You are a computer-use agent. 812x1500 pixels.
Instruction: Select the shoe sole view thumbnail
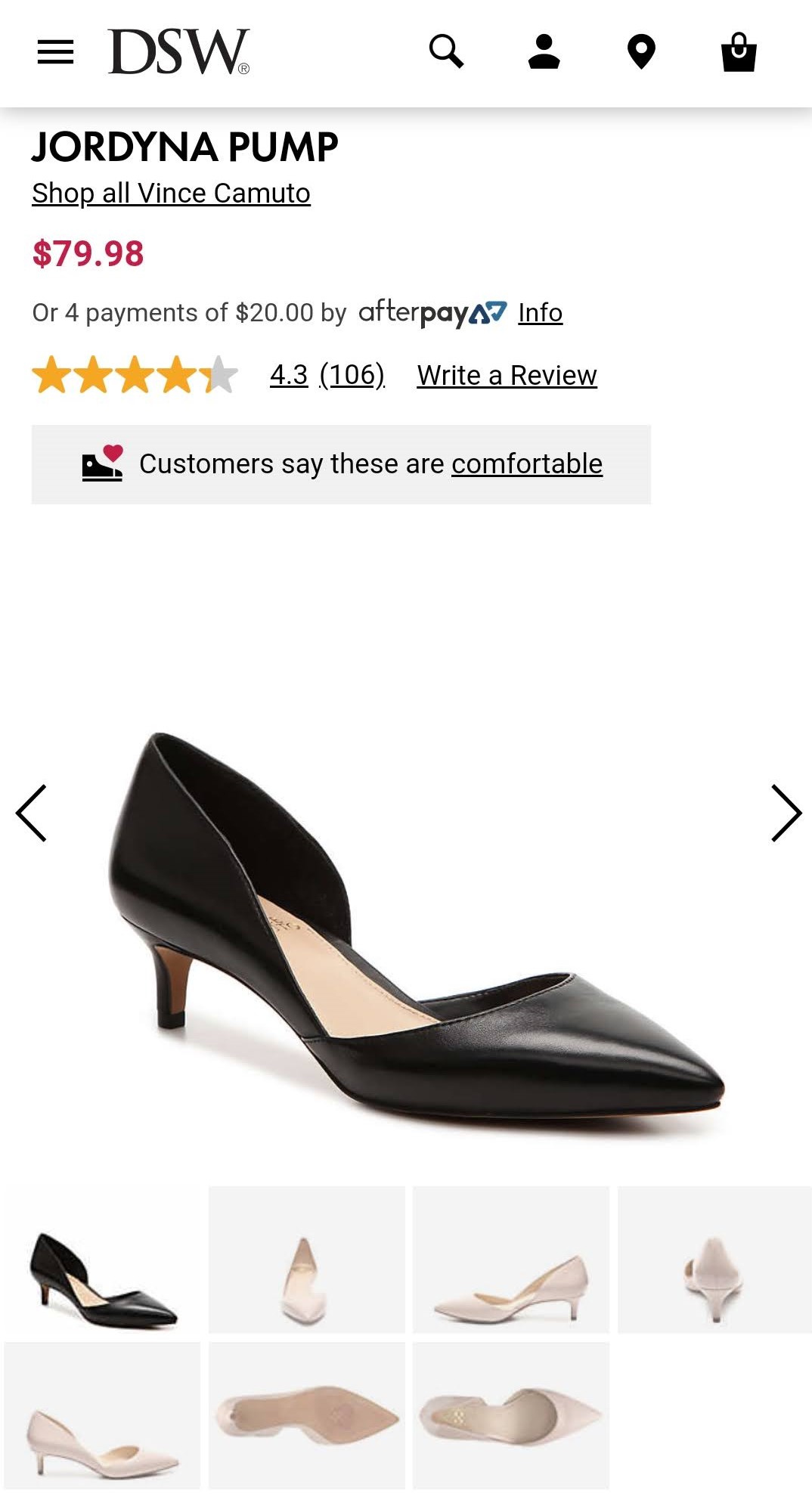click(x=306, y=1416)
